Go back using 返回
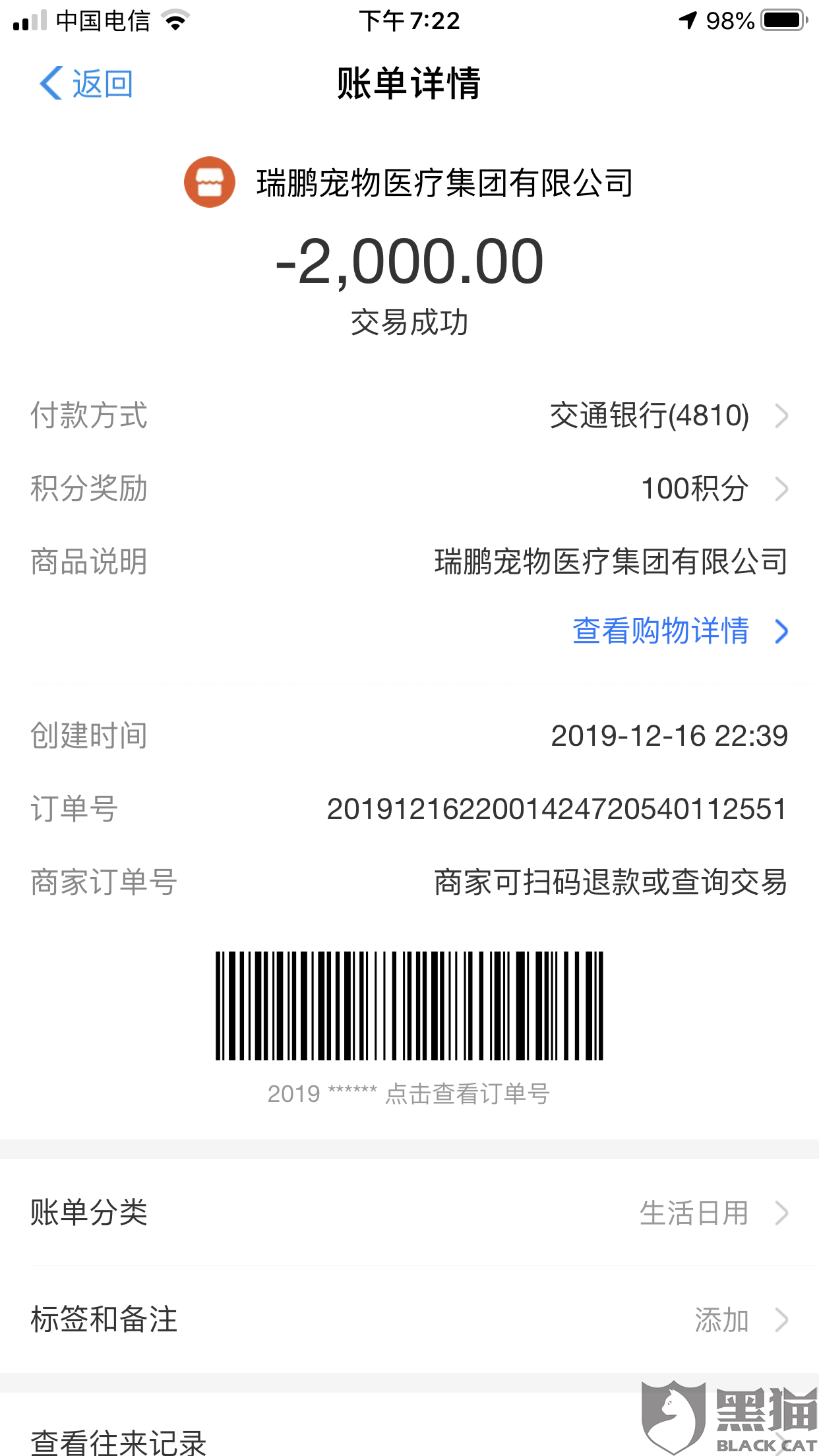 click(x=86, y=84)
